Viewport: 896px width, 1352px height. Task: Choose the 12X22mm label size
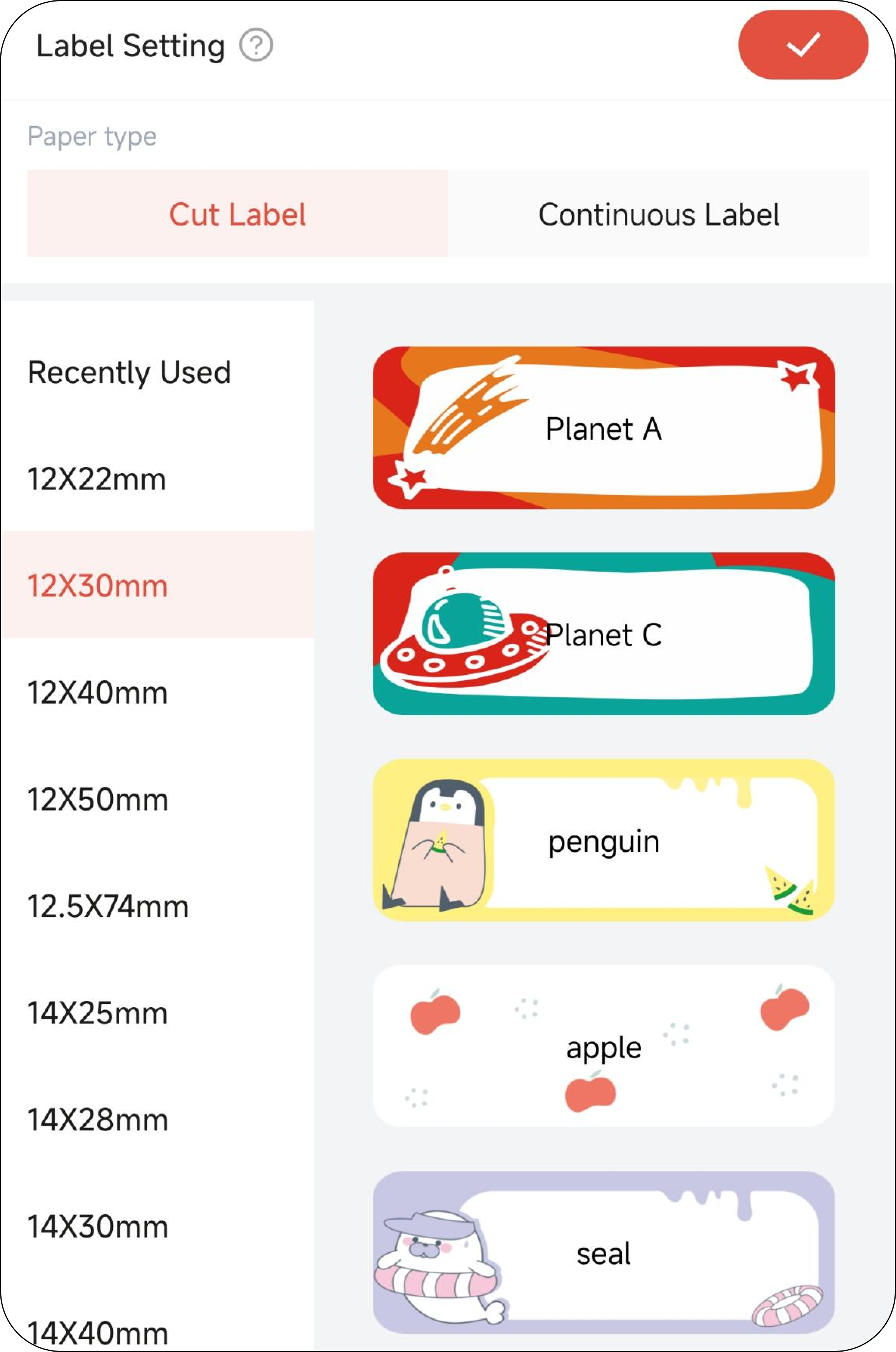pyautogui.click(x=97, y=478)
